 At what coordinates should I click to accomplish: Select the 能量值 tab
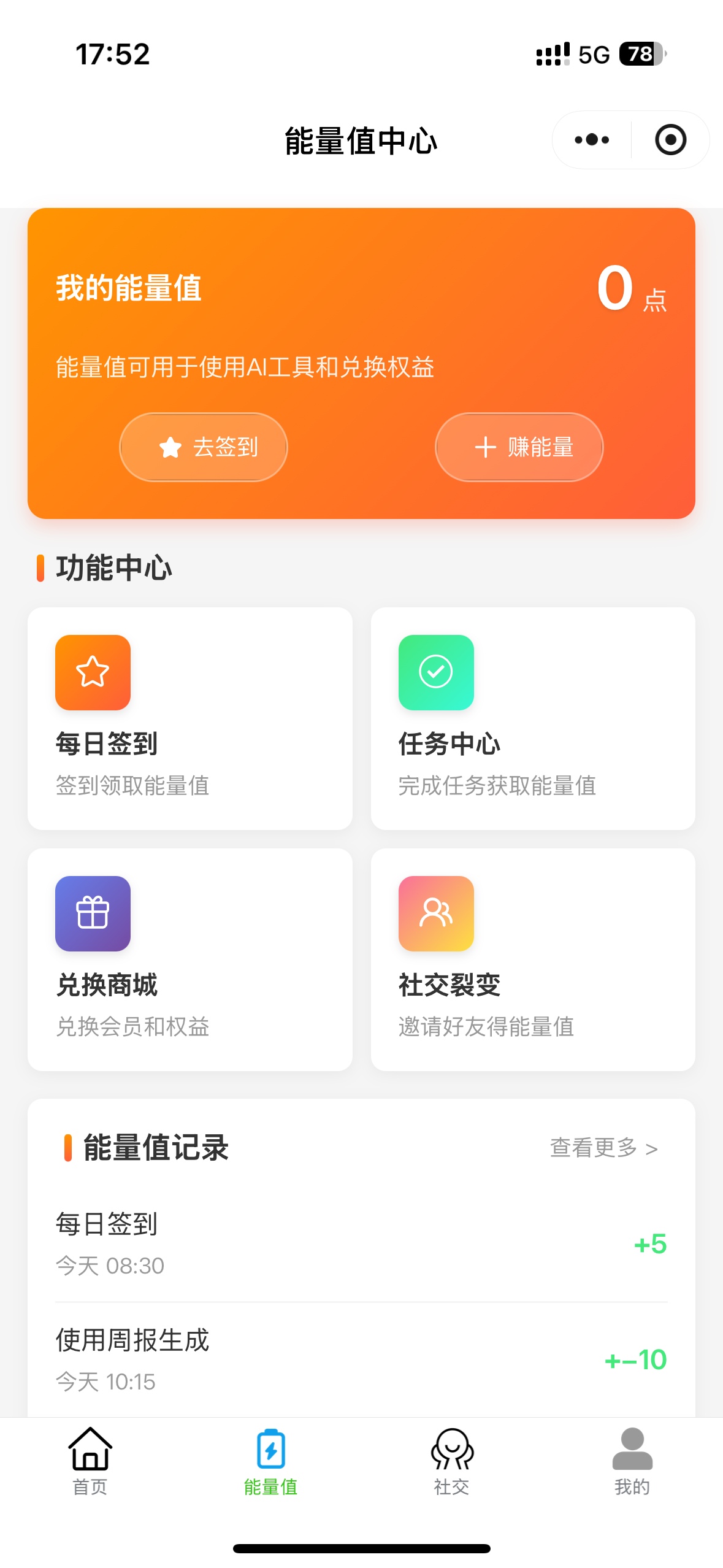[270, 1461]
